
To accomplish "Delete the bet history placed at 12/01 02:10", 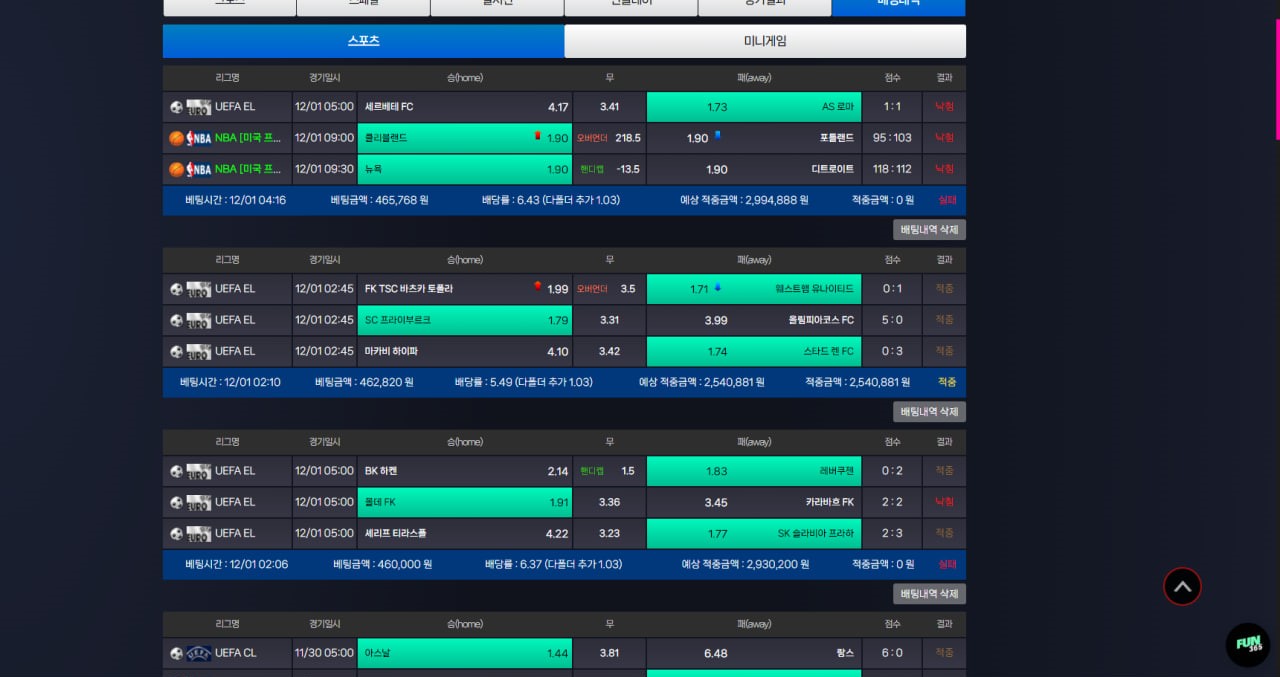I will click(x=929, y=412).
